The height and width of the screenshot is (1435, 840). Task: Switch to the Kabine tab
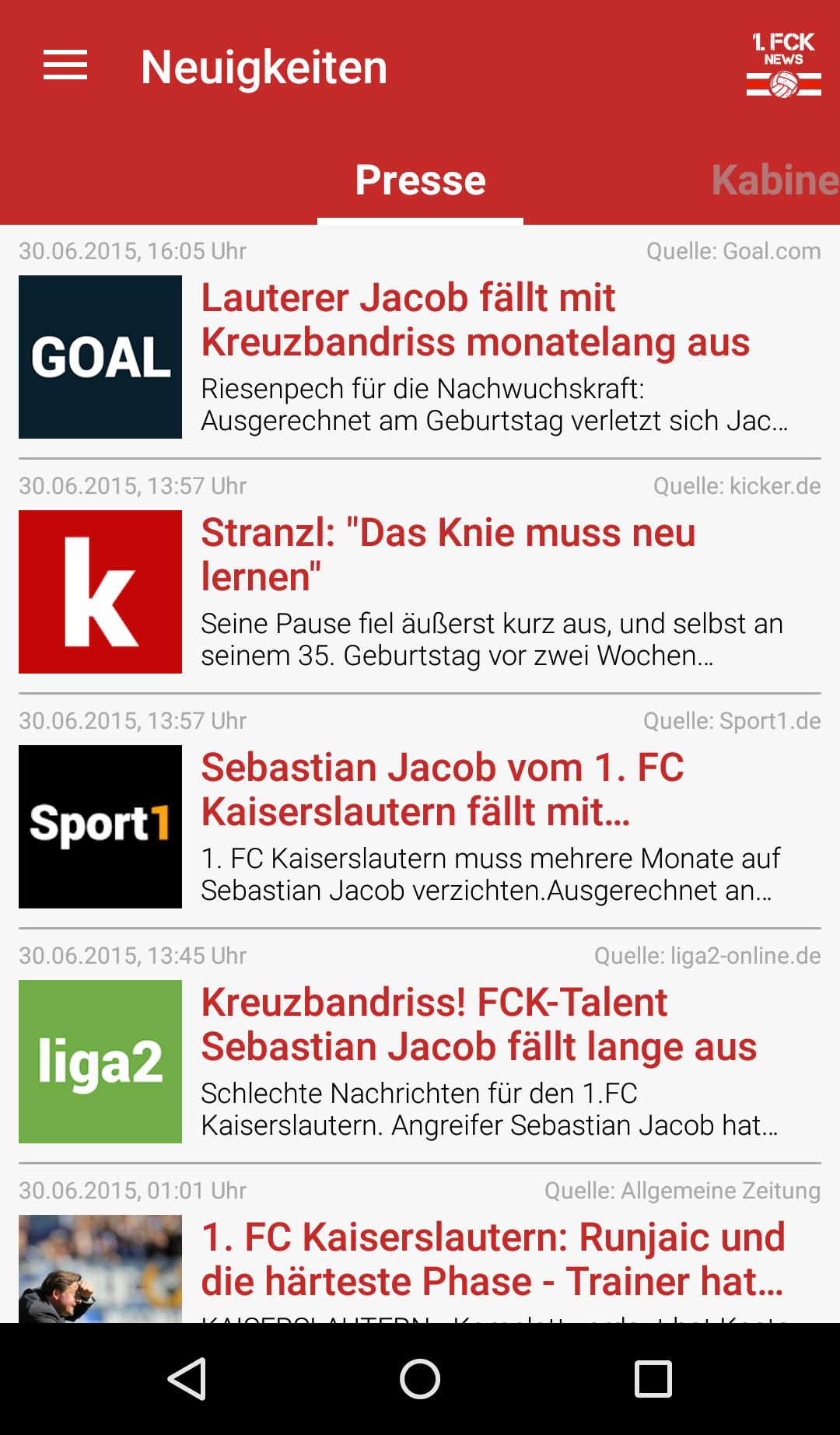(774, 180)
